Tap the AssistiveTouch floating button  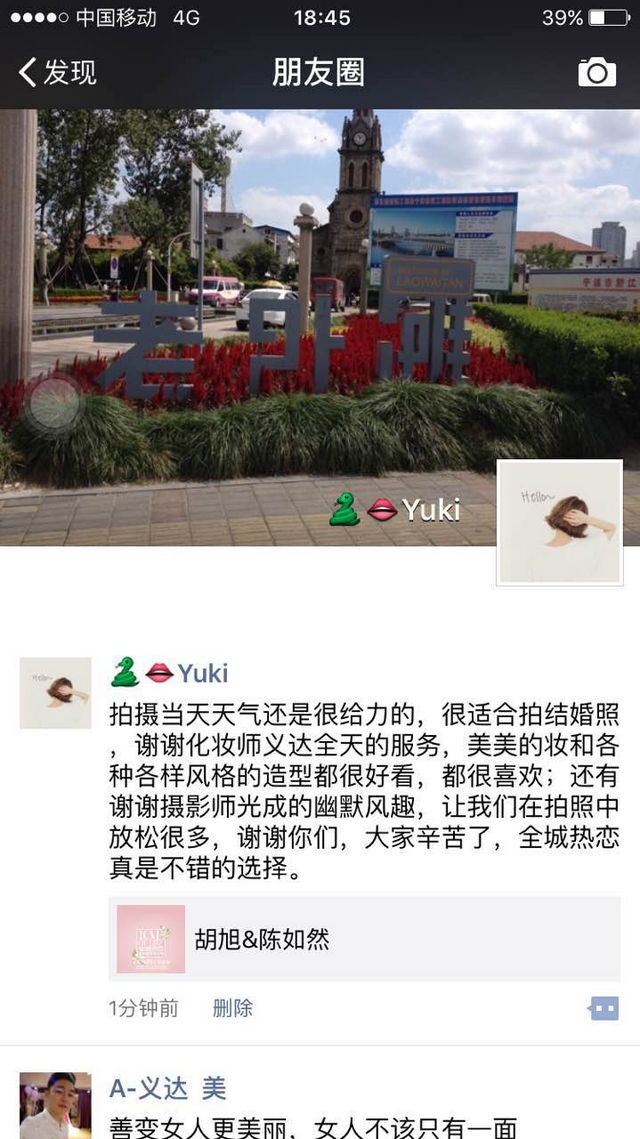[x=53, y=403]
